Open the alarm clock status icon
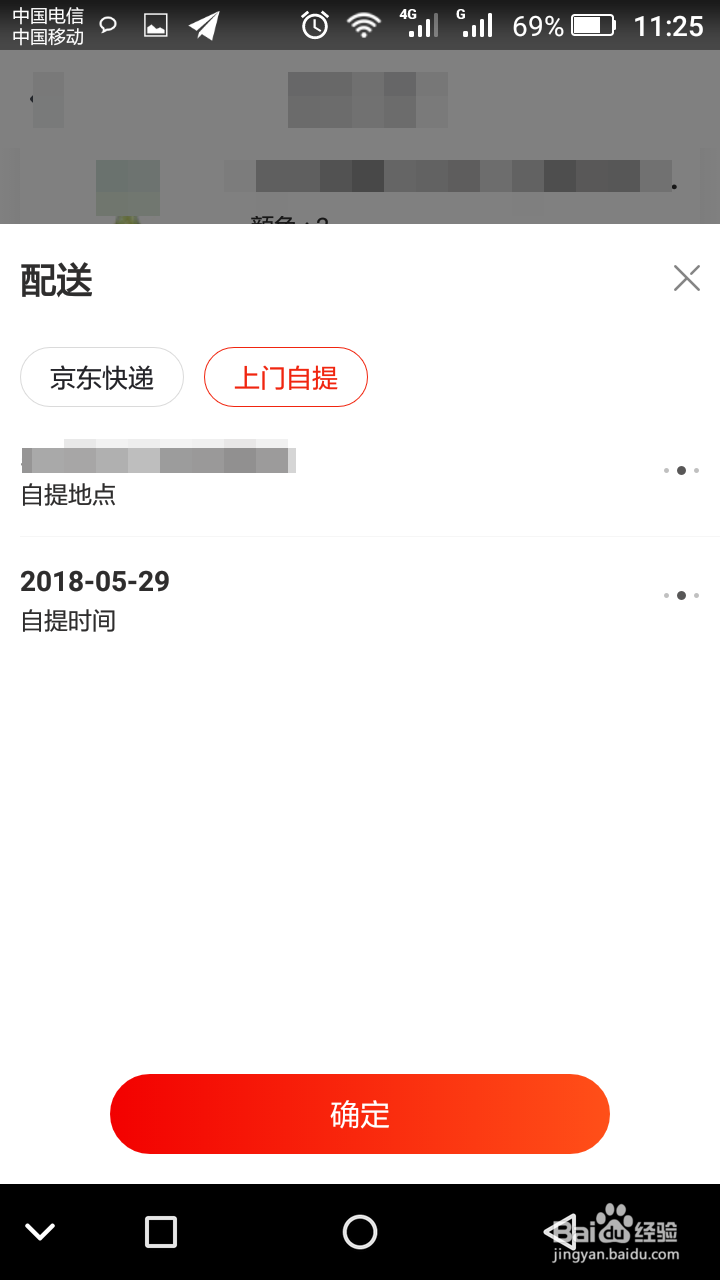This screenshot has width=720, height=1280. [314, 25]
